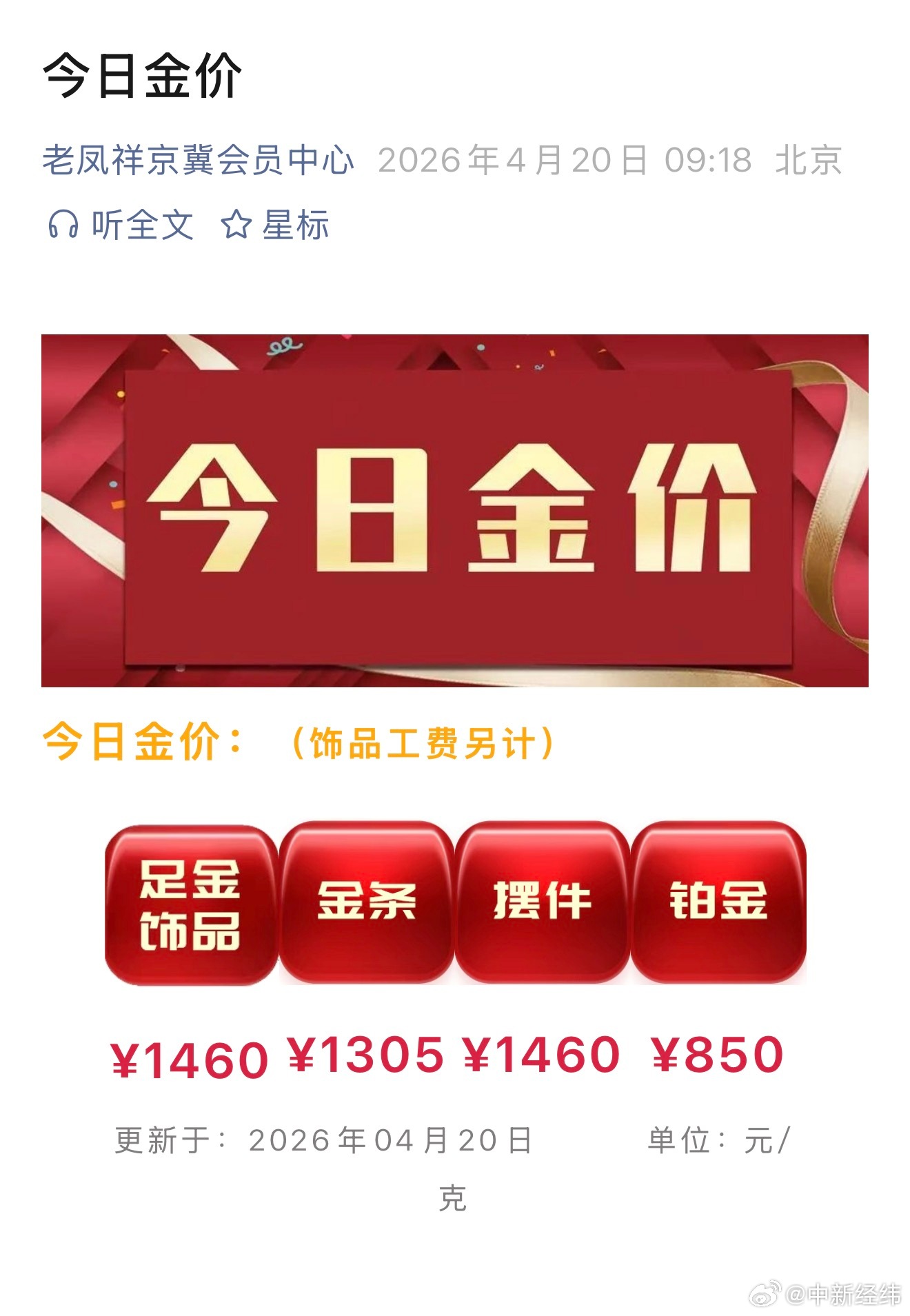Open the 老凤祥京冀会员中心 account page
910x1316 pixels.
coord(198,161)
